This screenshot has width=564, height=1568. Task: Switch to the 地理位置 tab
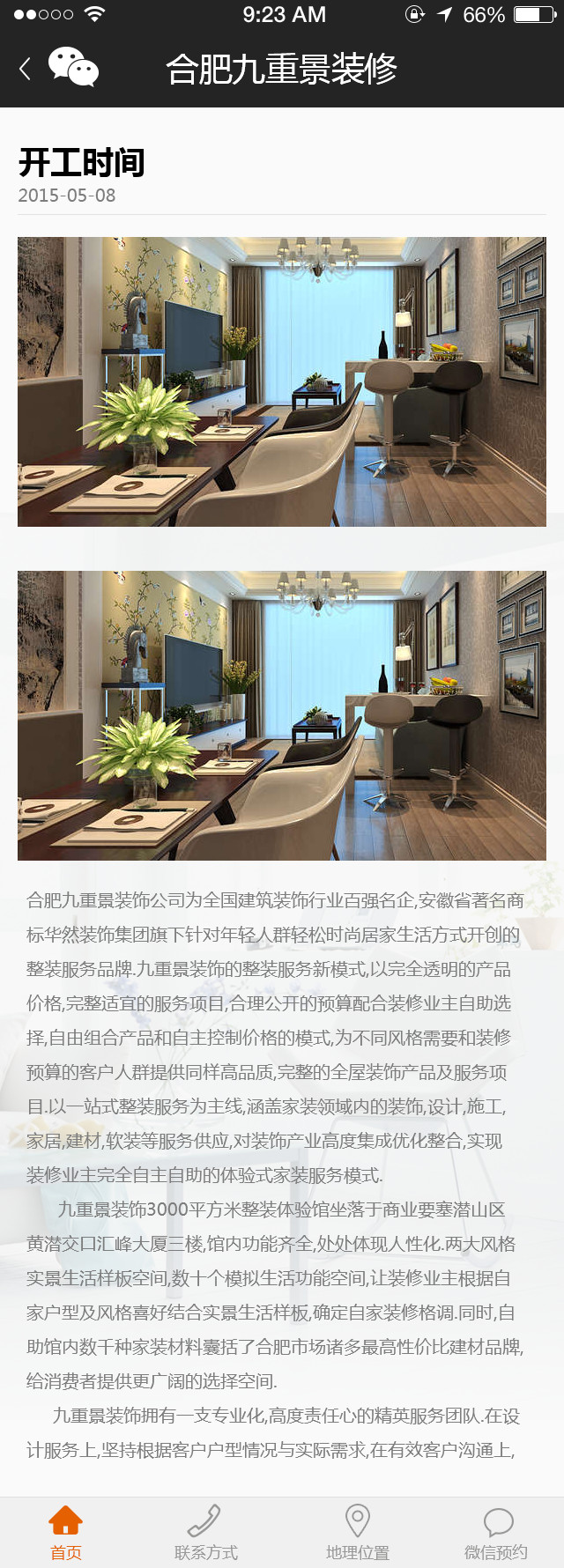(357, 1533)
